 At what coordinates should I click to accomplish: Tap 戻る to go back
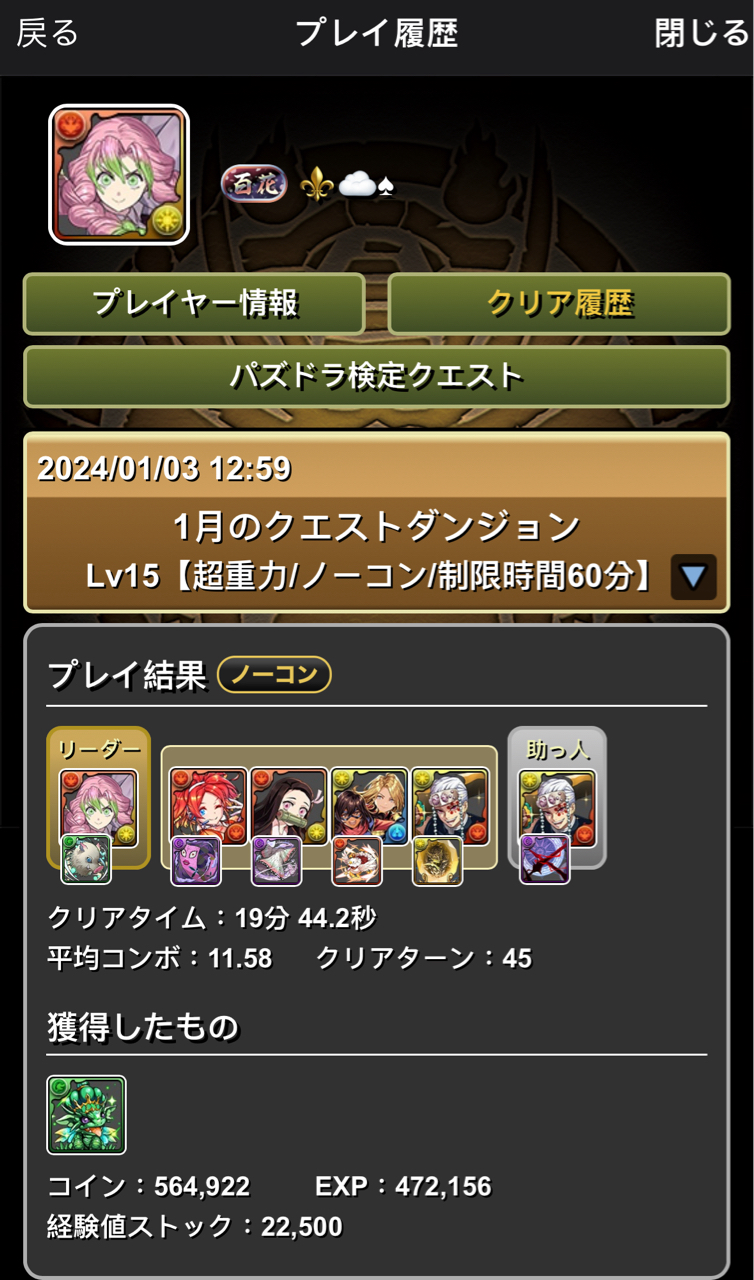tap(47, 34)
